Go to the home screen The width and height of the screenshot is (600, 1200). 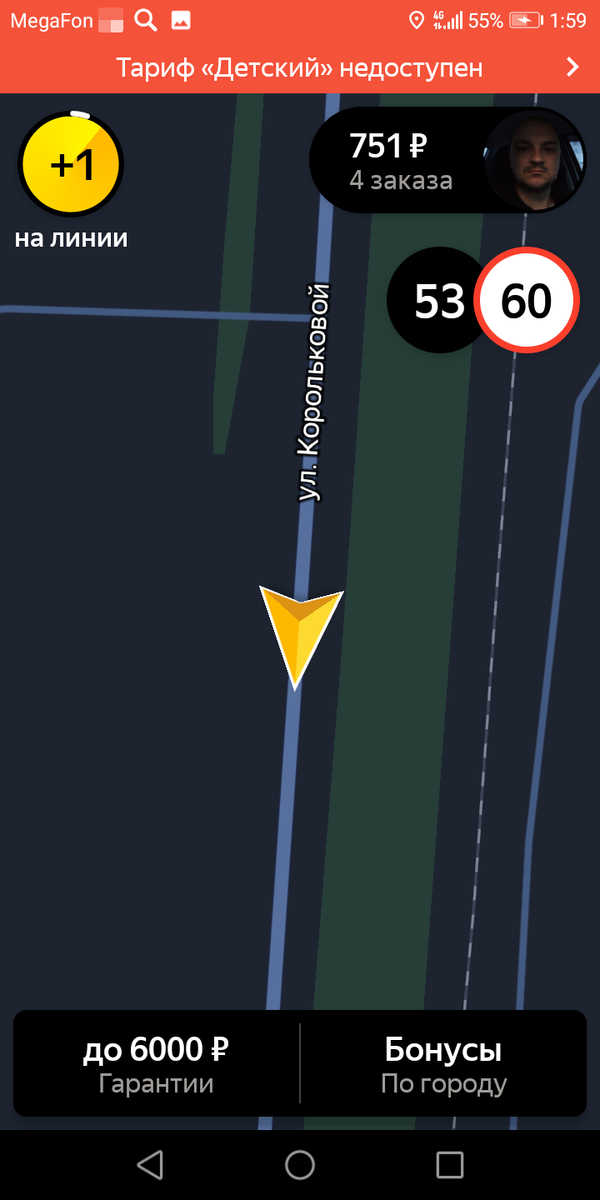300,1165
